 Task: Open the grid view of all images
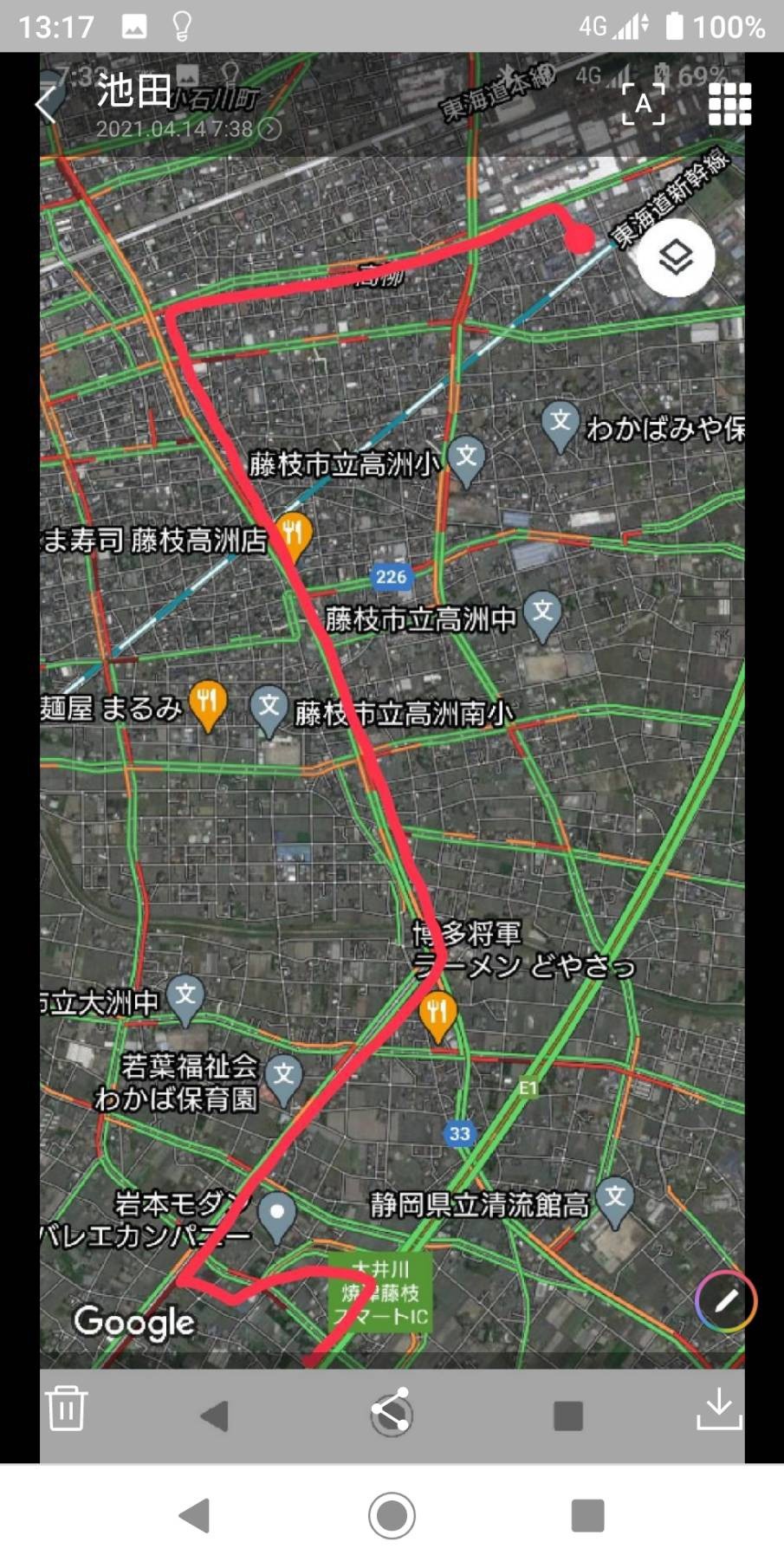point(729,104)
